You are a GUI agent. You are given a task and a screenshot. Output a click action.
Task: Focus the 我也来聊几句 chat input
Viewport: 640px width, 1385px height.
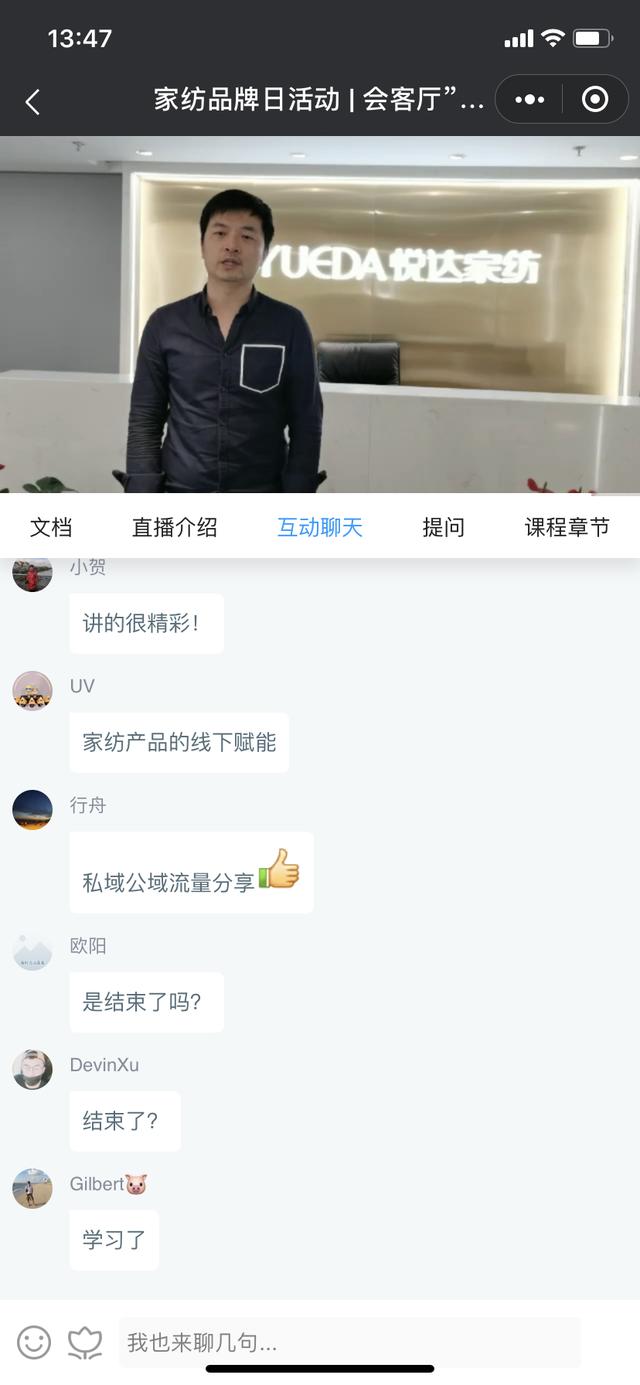point(348,1342)
